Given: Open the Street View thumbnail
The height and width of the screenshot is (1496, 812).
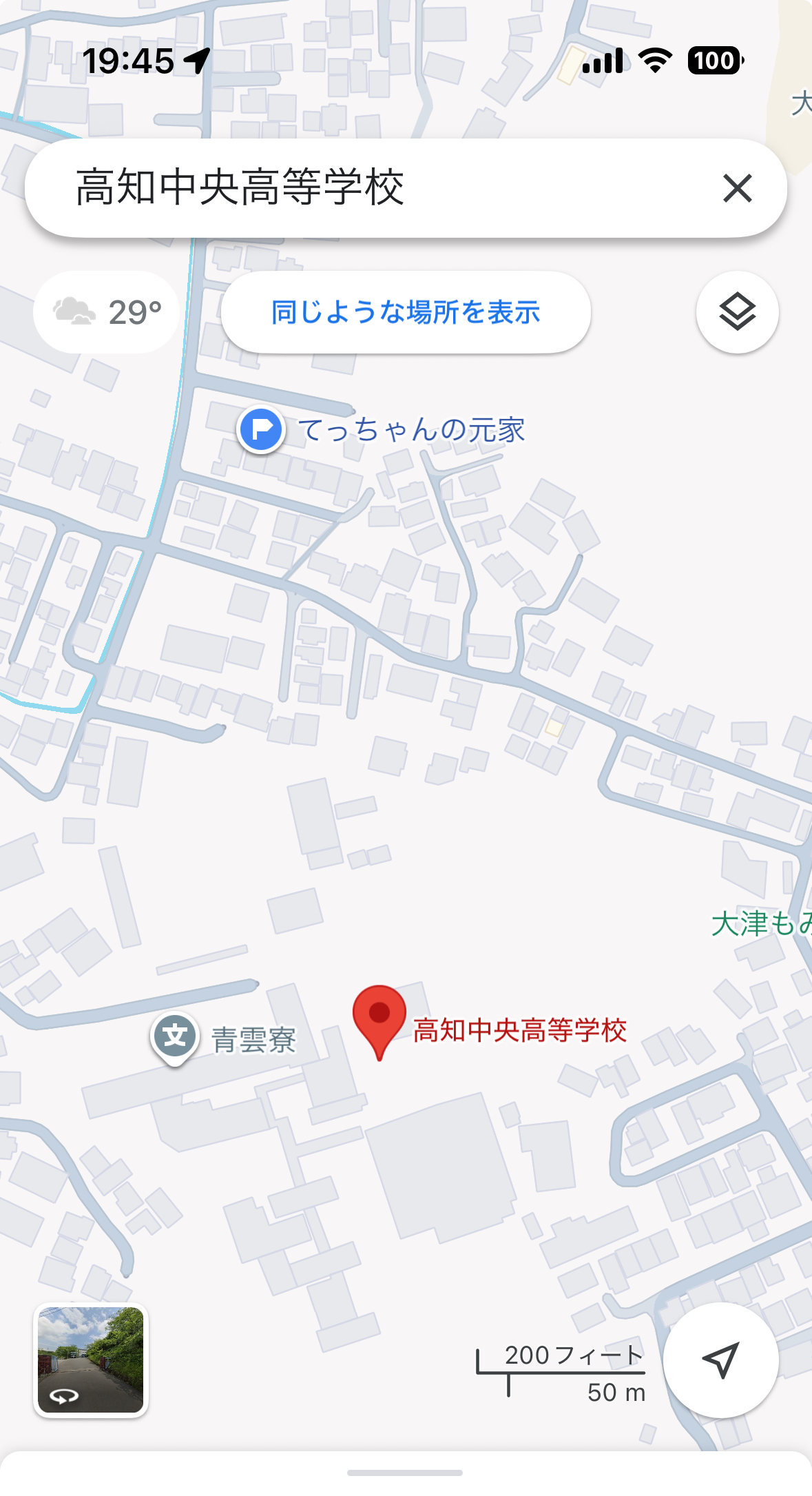Looking at the screenshot, I should [x=91, y=1360].
